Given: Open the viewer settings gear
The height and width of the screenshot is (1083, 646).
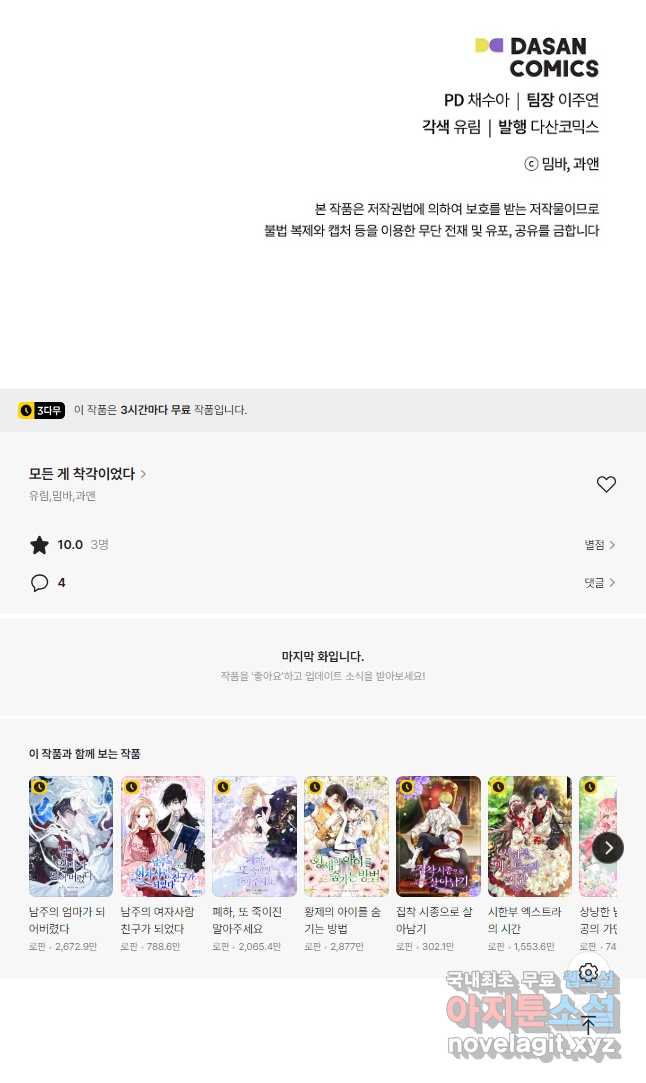Looking at the screenshot, I should (588, 972).
